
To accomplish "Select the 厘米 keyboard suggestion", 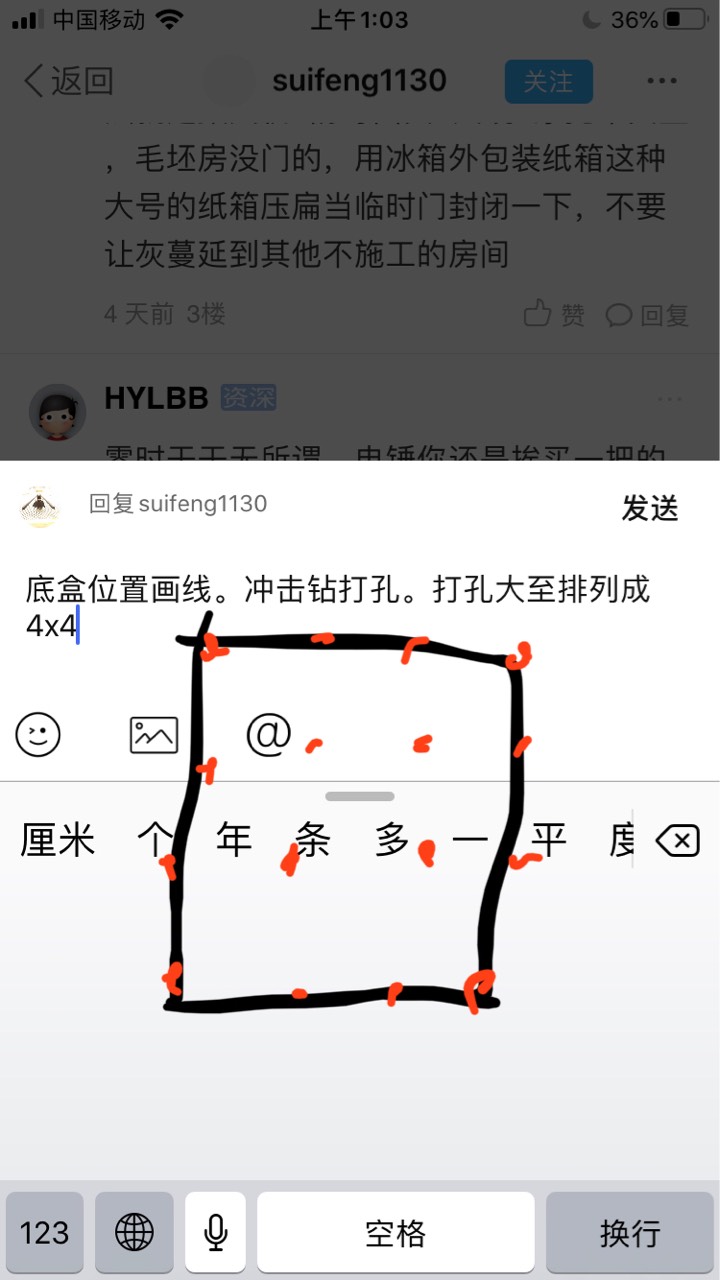I will click(58, 842).
